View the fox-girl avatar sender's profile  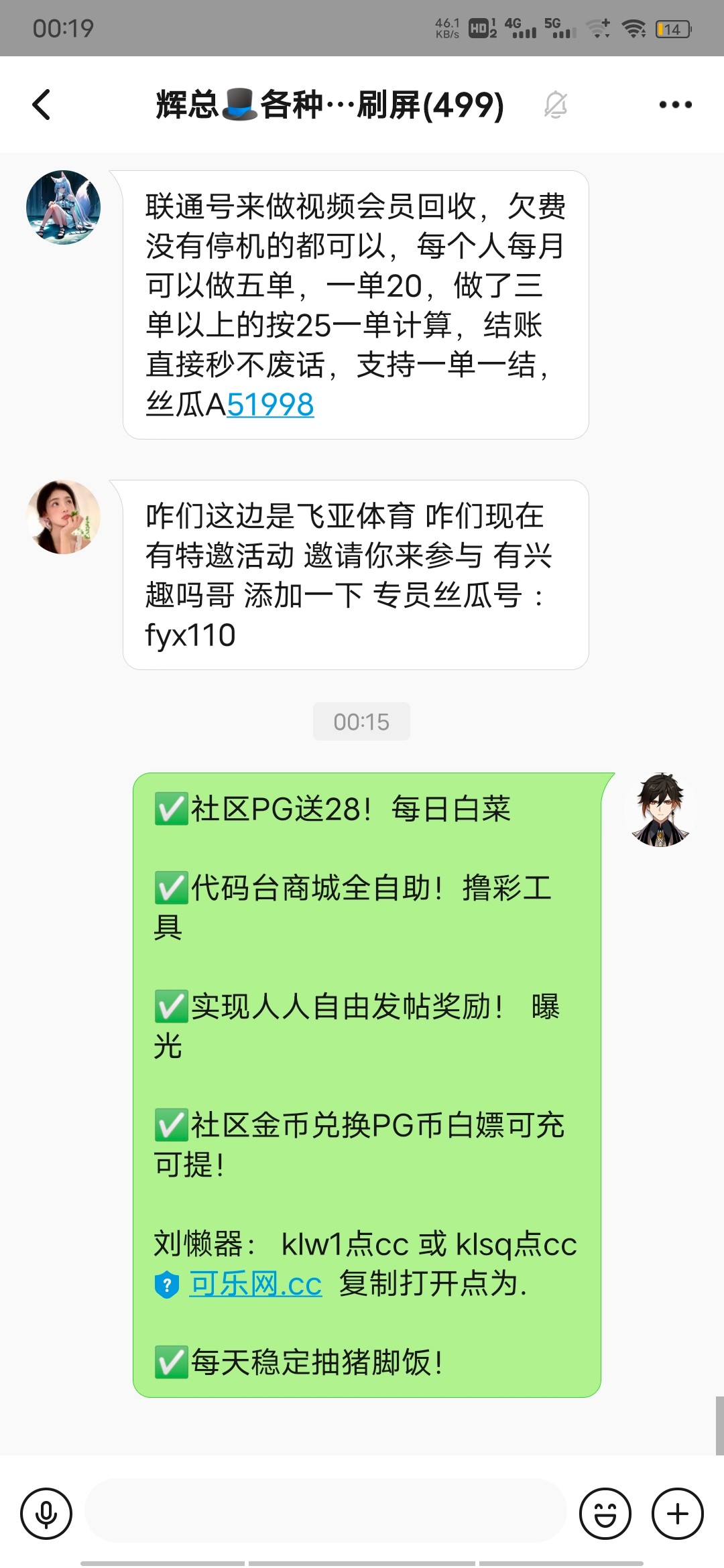point(63,207)
